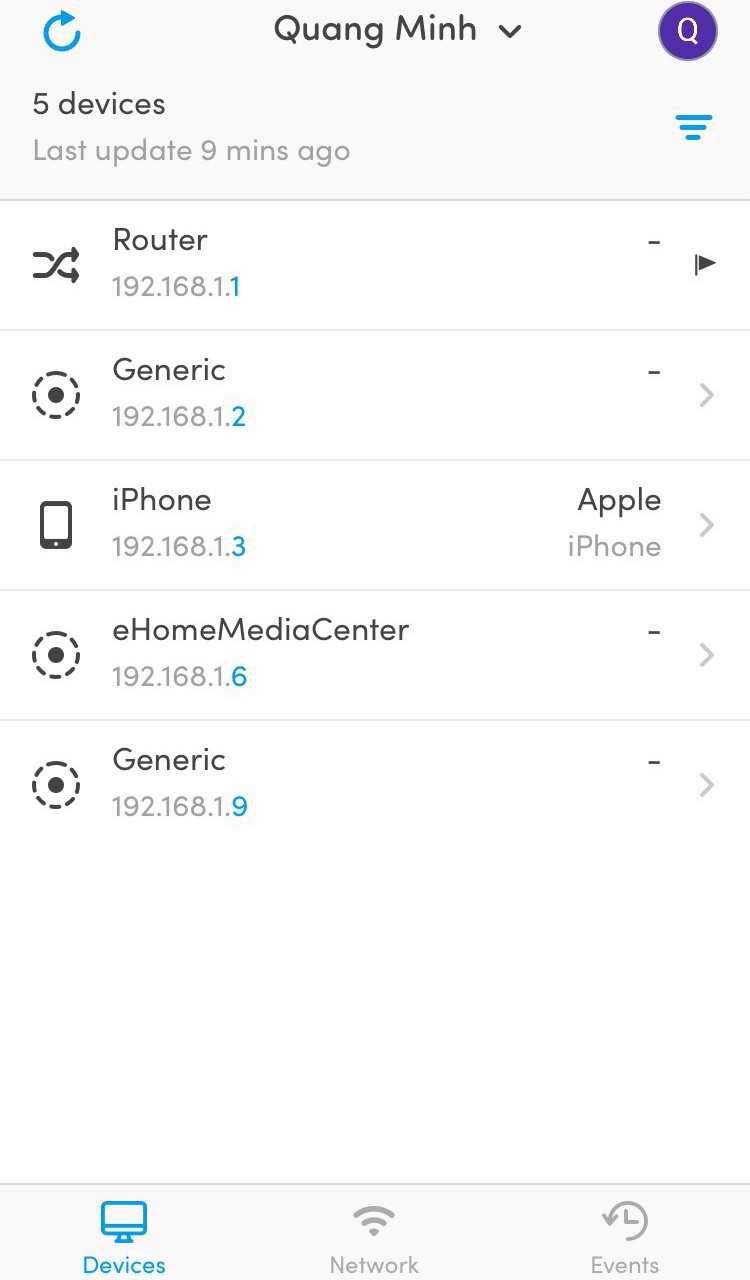The width and height of the screenshot is (750, 1280).
Task: Select the Devices tab
Action: 124,1237
